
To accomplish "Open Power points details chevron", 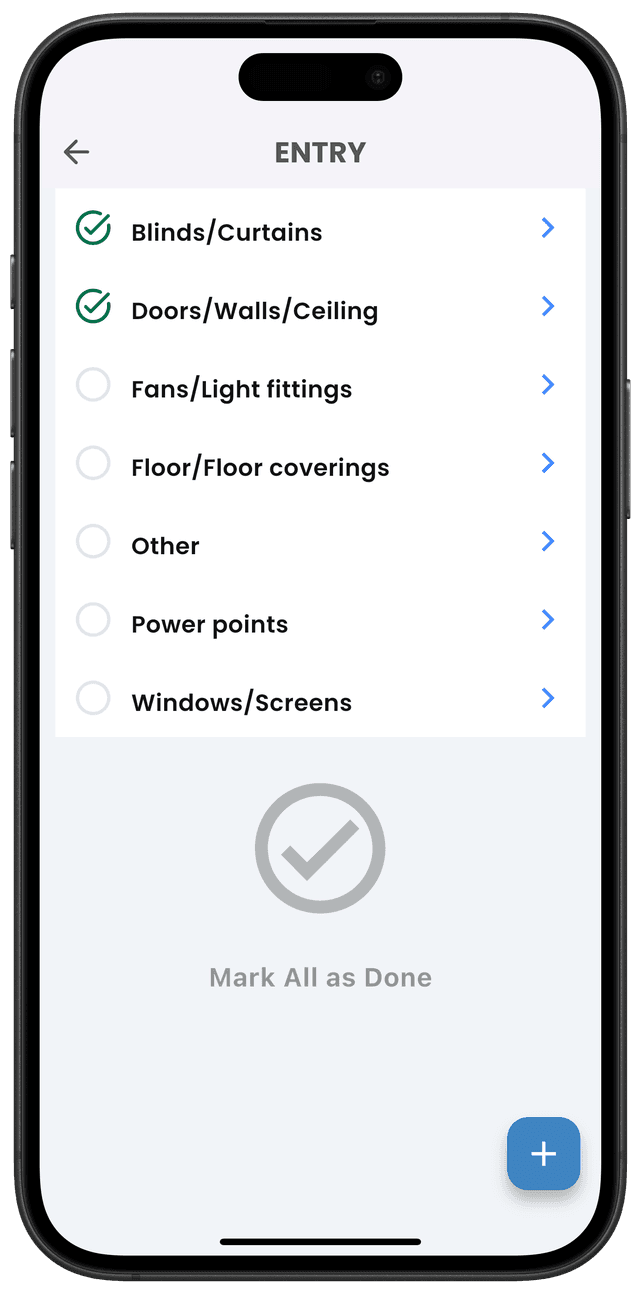I will pyautogui.click(x=547, y=620).
